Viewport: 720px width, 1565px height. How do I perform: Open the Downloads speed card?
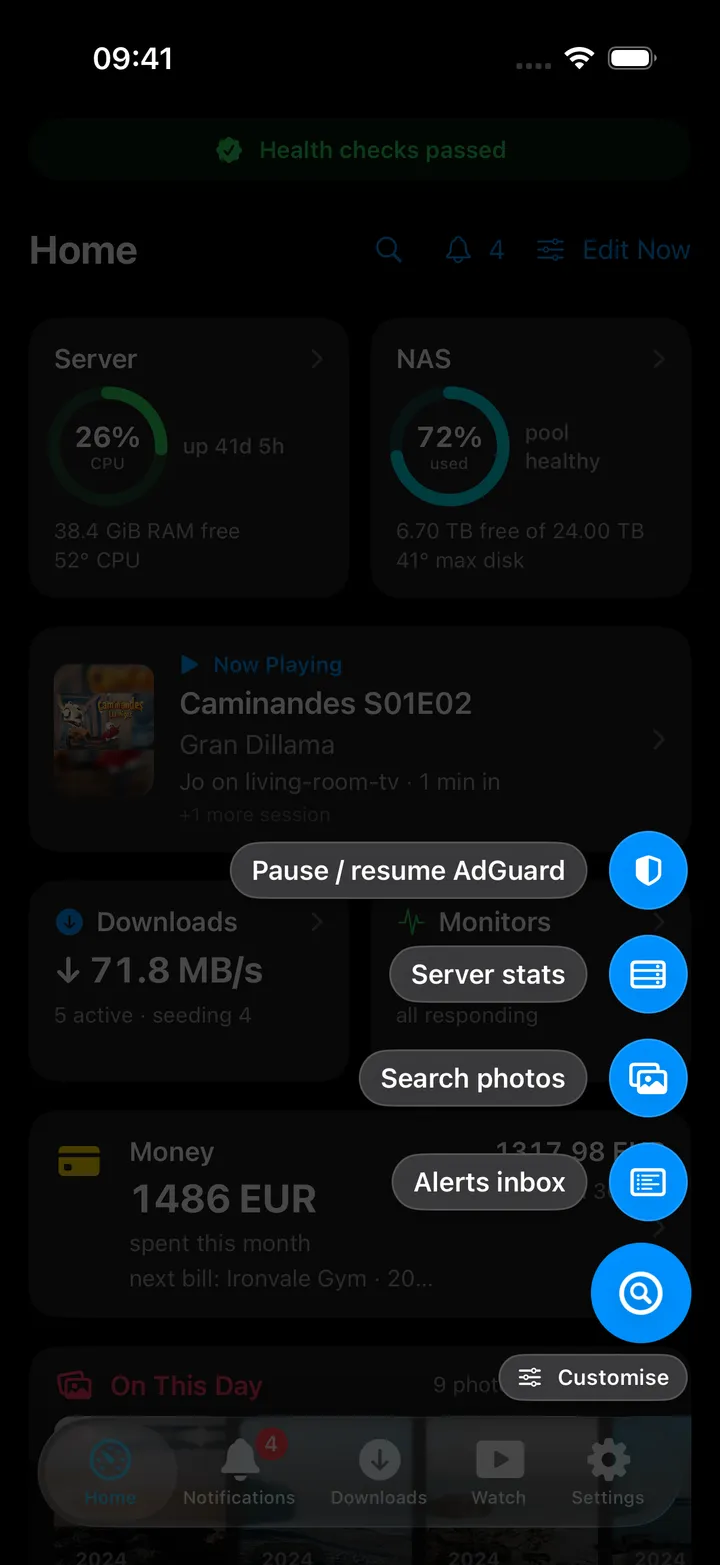tap(189, 981)
